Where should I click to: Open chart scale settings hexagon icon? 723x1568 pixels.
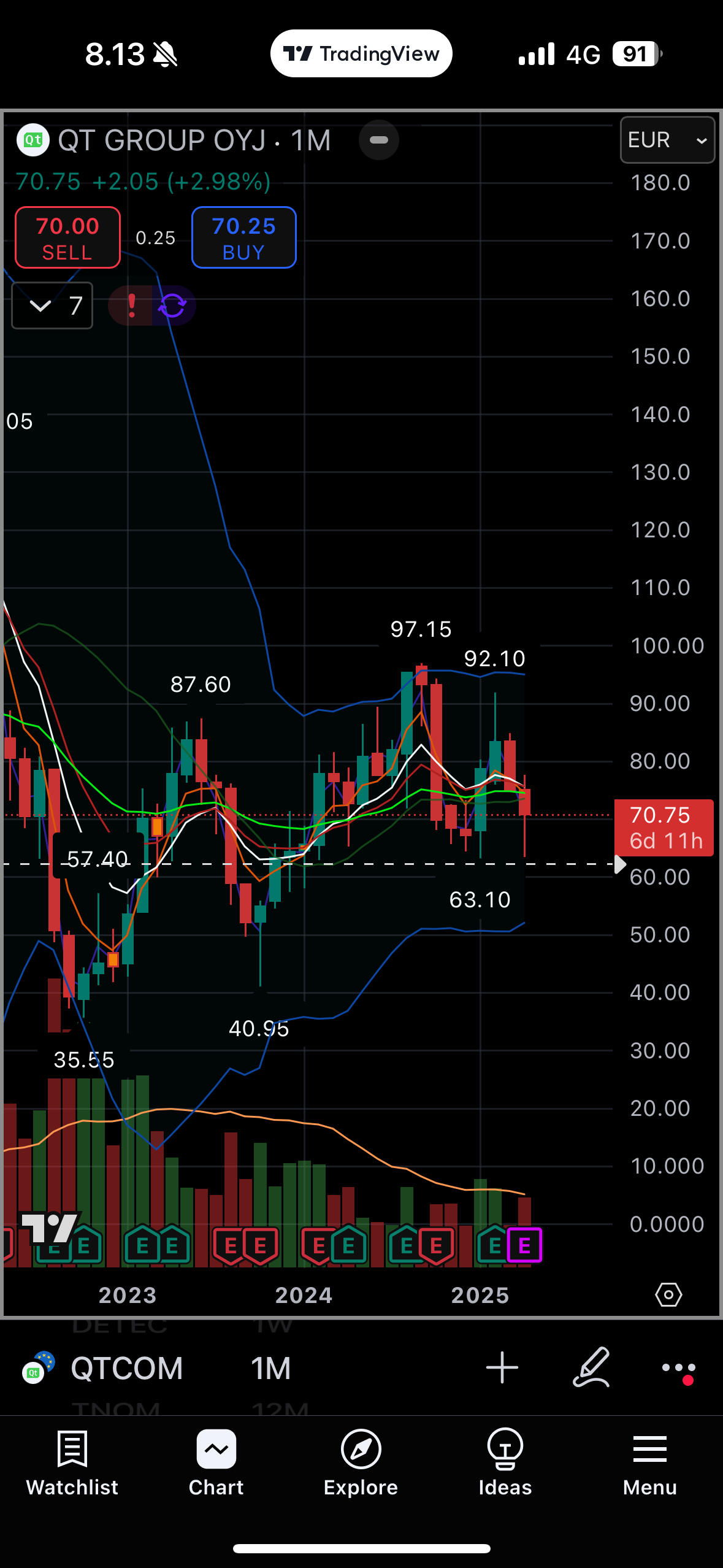point(668,1294)
